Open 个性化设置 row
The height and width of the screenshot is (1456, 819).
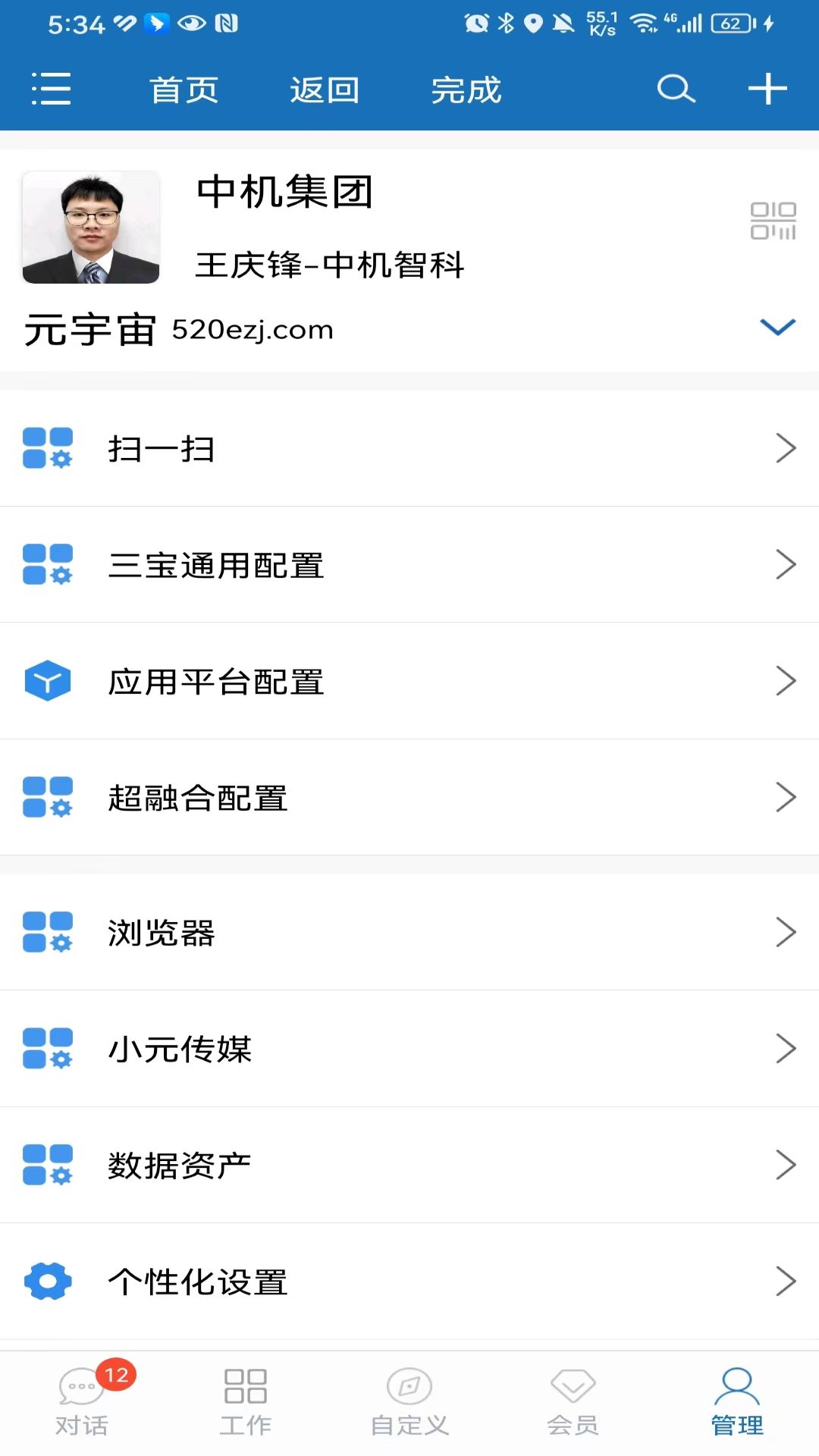(409, 1282)
